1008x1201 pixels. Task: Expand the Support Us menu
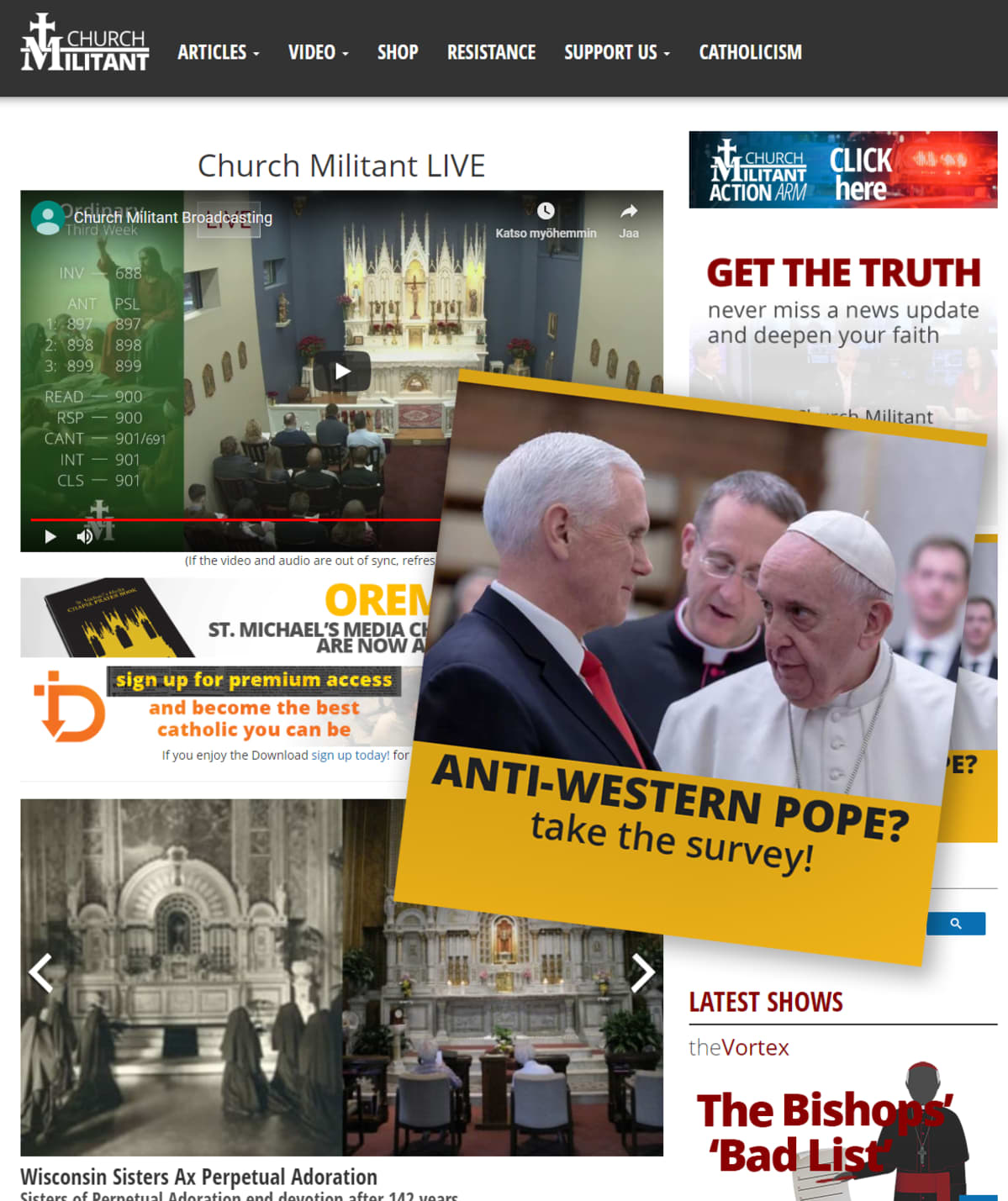click(616, 52)
